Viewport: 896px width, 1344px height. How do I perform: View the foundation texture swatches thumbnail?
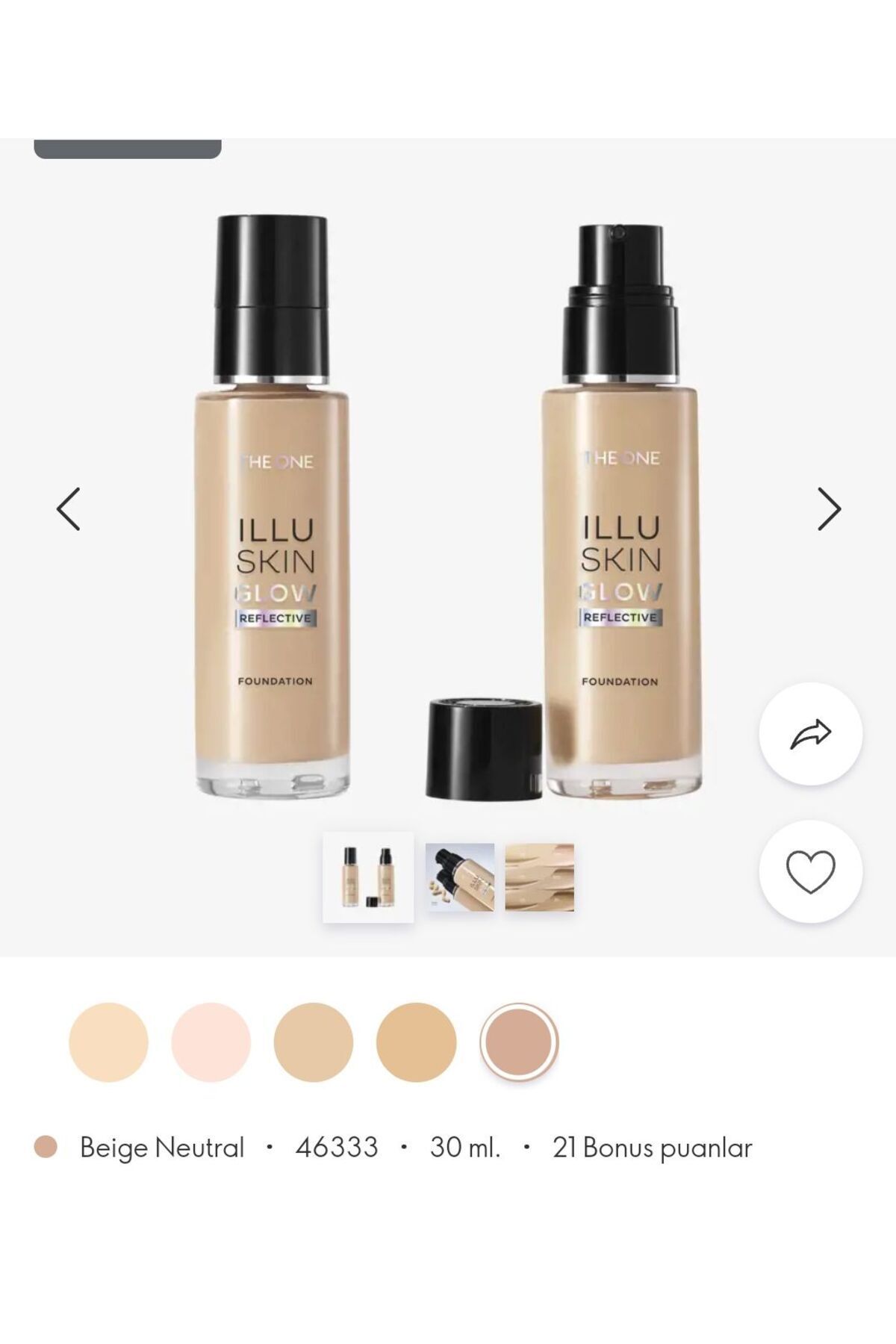539,877
